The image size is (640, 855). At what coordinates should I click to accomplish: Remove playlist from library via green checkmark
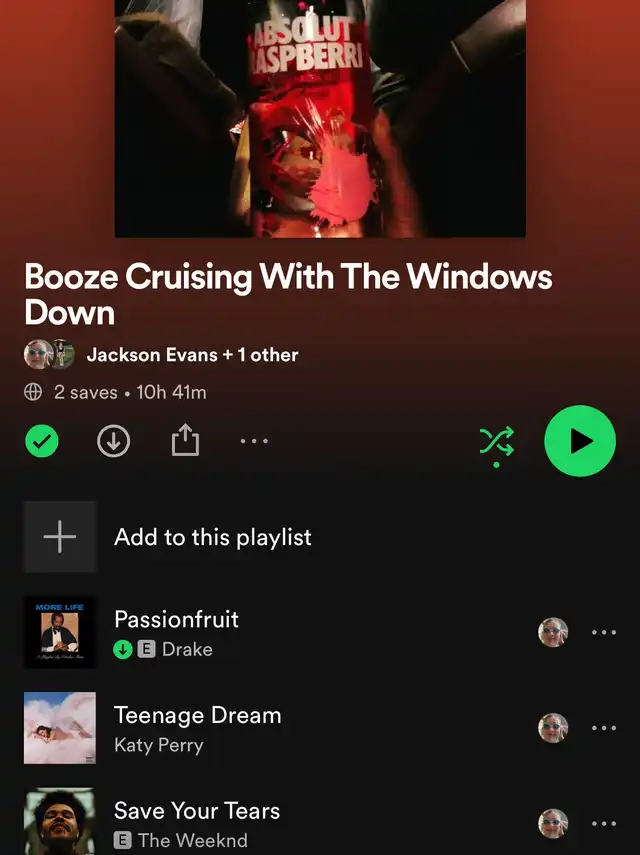[x=42, y=441]
